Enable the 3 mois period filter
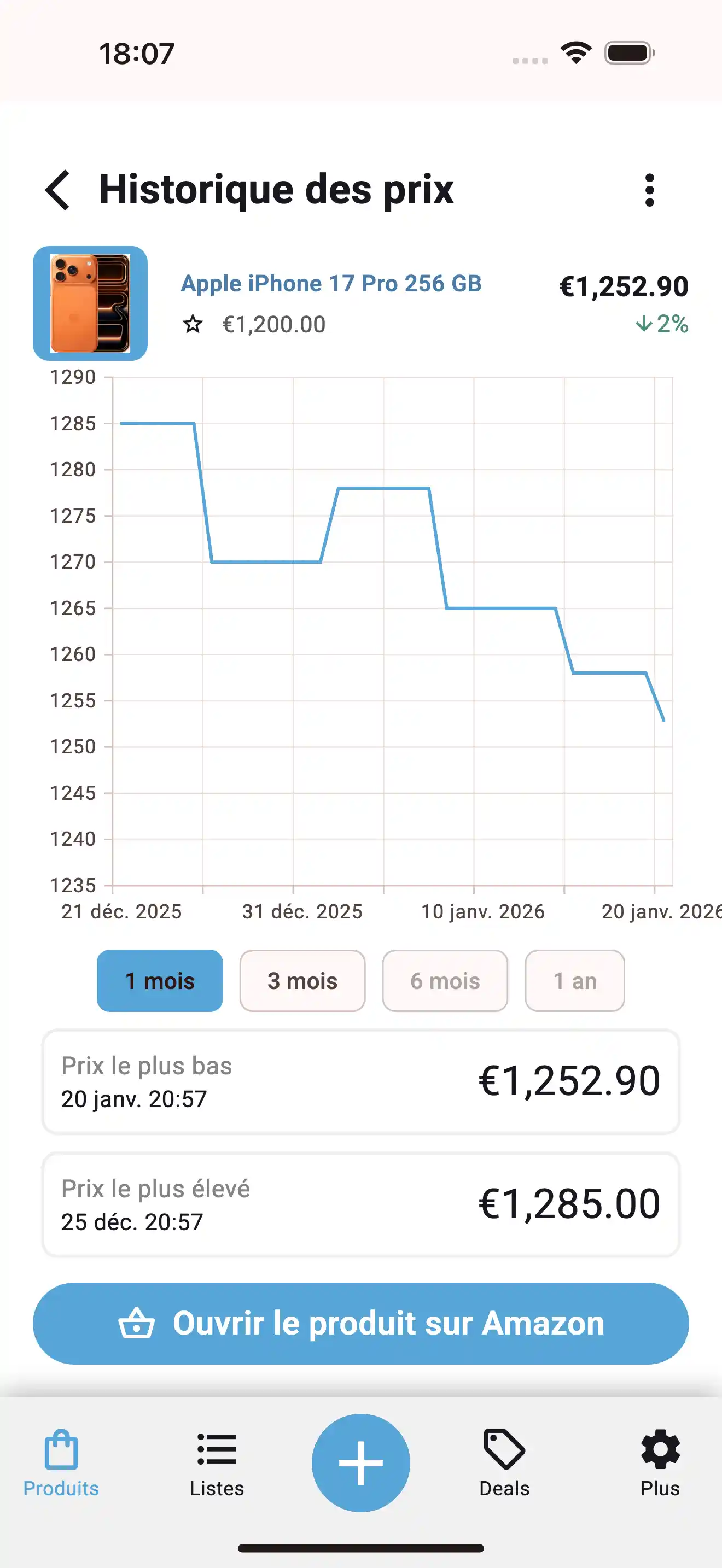 coord(301,981)
